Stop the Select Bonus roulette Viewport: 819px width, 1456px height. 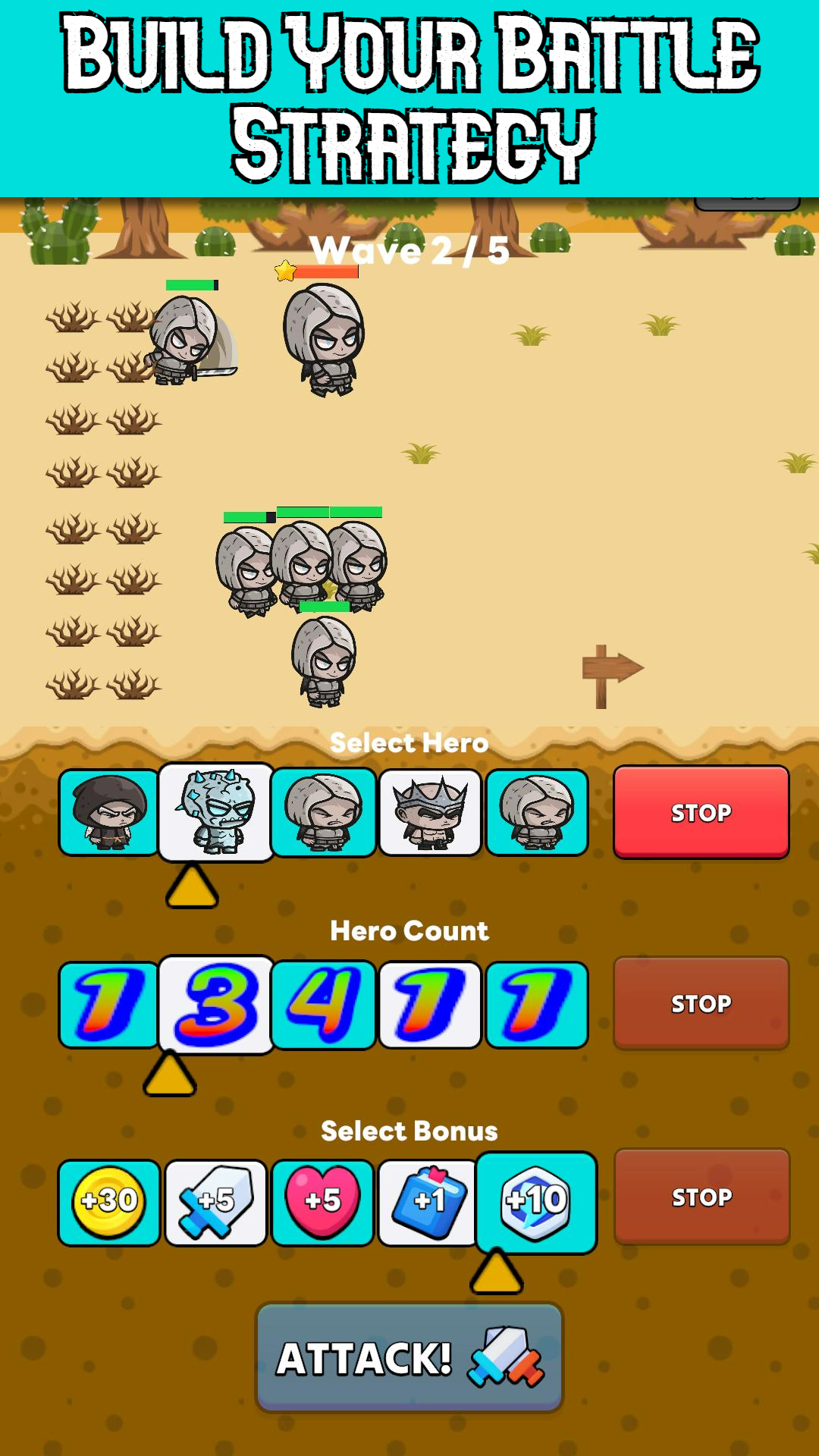tap(701, 1197)
